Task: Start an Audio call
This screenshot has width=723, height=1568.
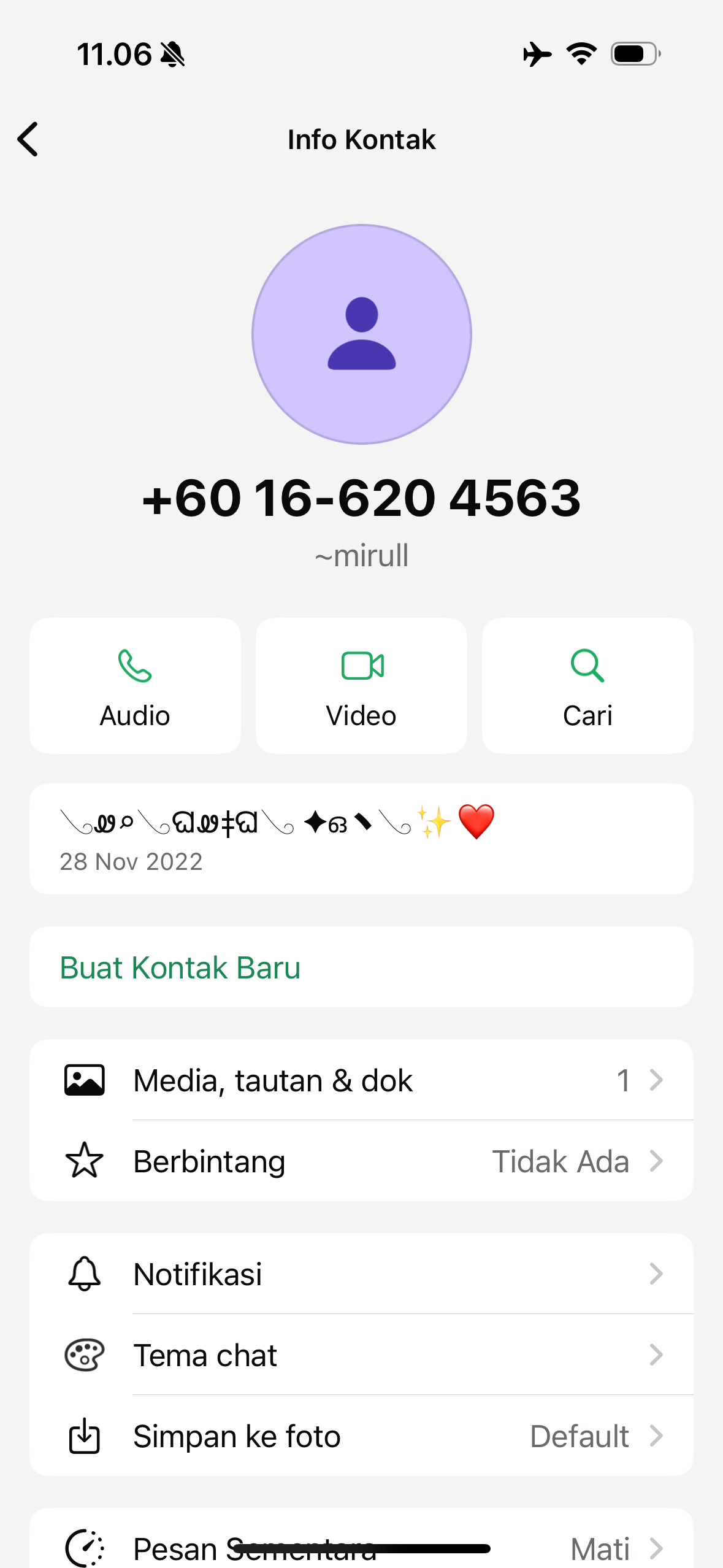Action: tap(135, 686)
